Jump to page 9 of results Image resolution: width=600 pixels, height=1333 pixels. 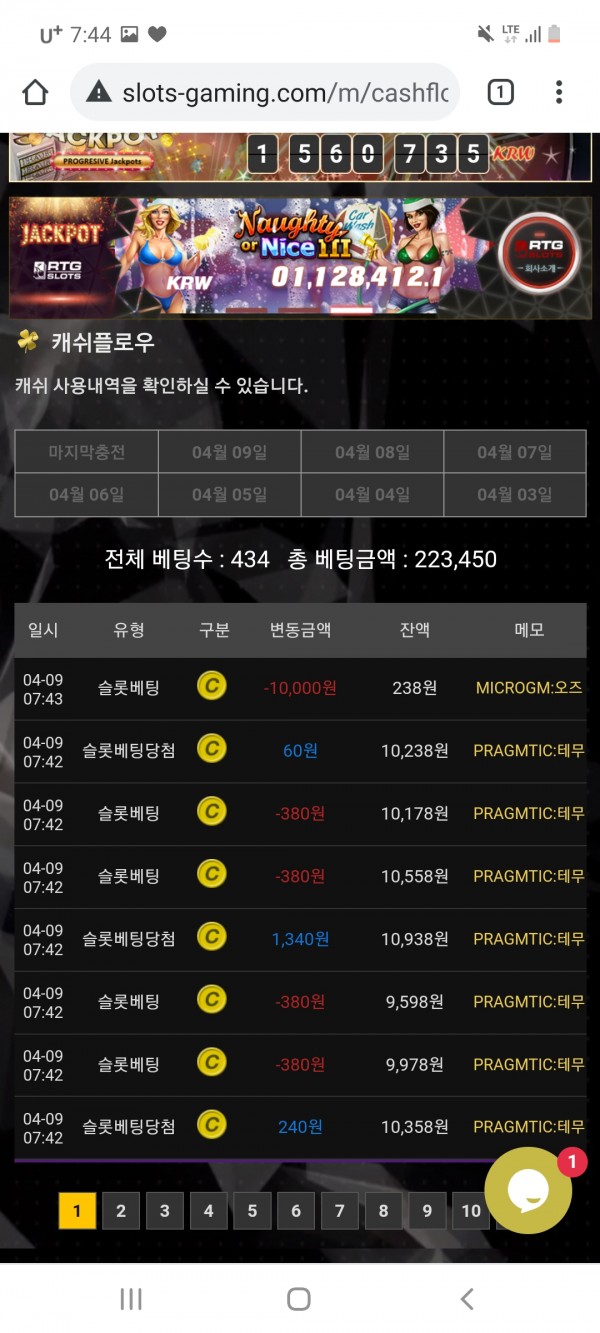tap(427, 1211)
